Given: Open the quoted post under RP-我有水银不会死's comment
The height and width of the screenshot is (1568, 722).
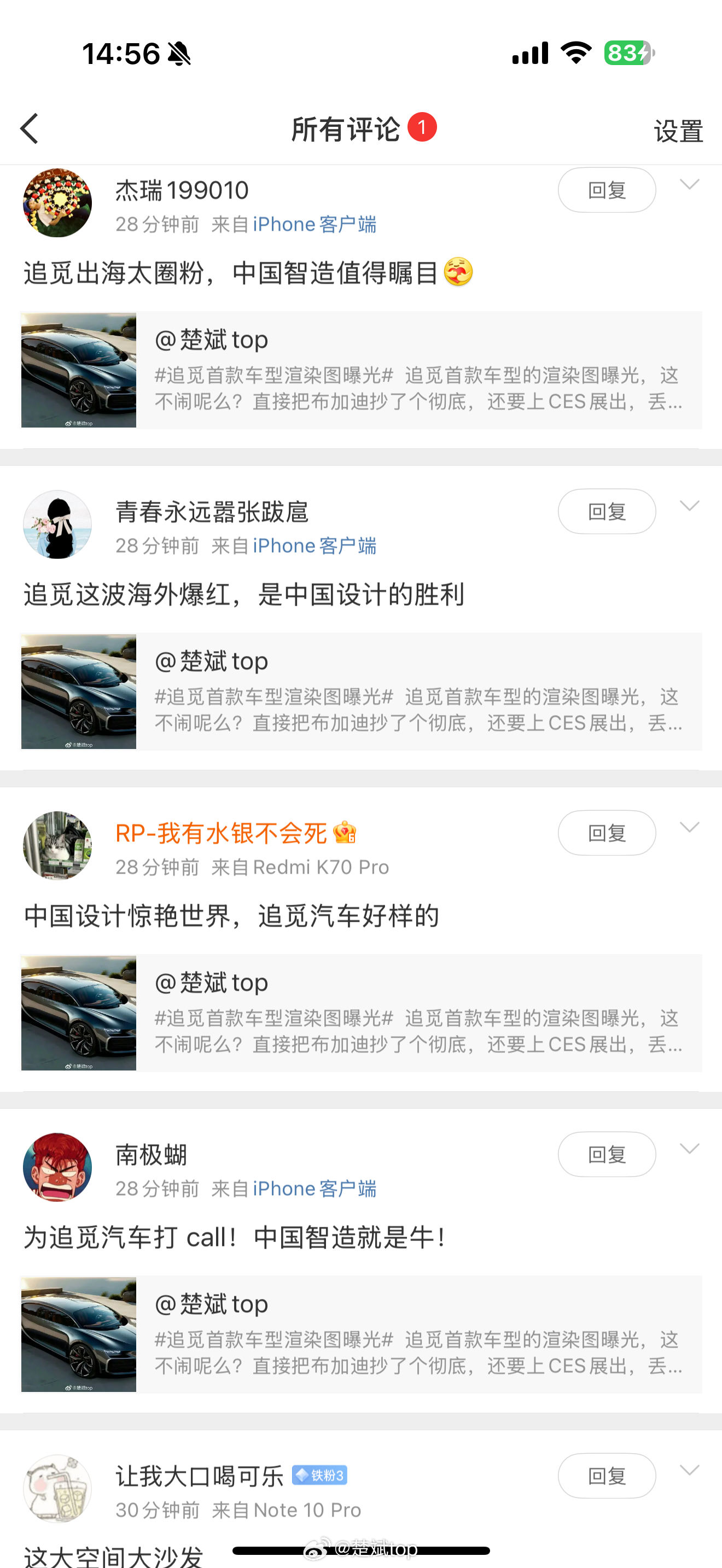Looking at the screenshot, I should pos(361,1013).
